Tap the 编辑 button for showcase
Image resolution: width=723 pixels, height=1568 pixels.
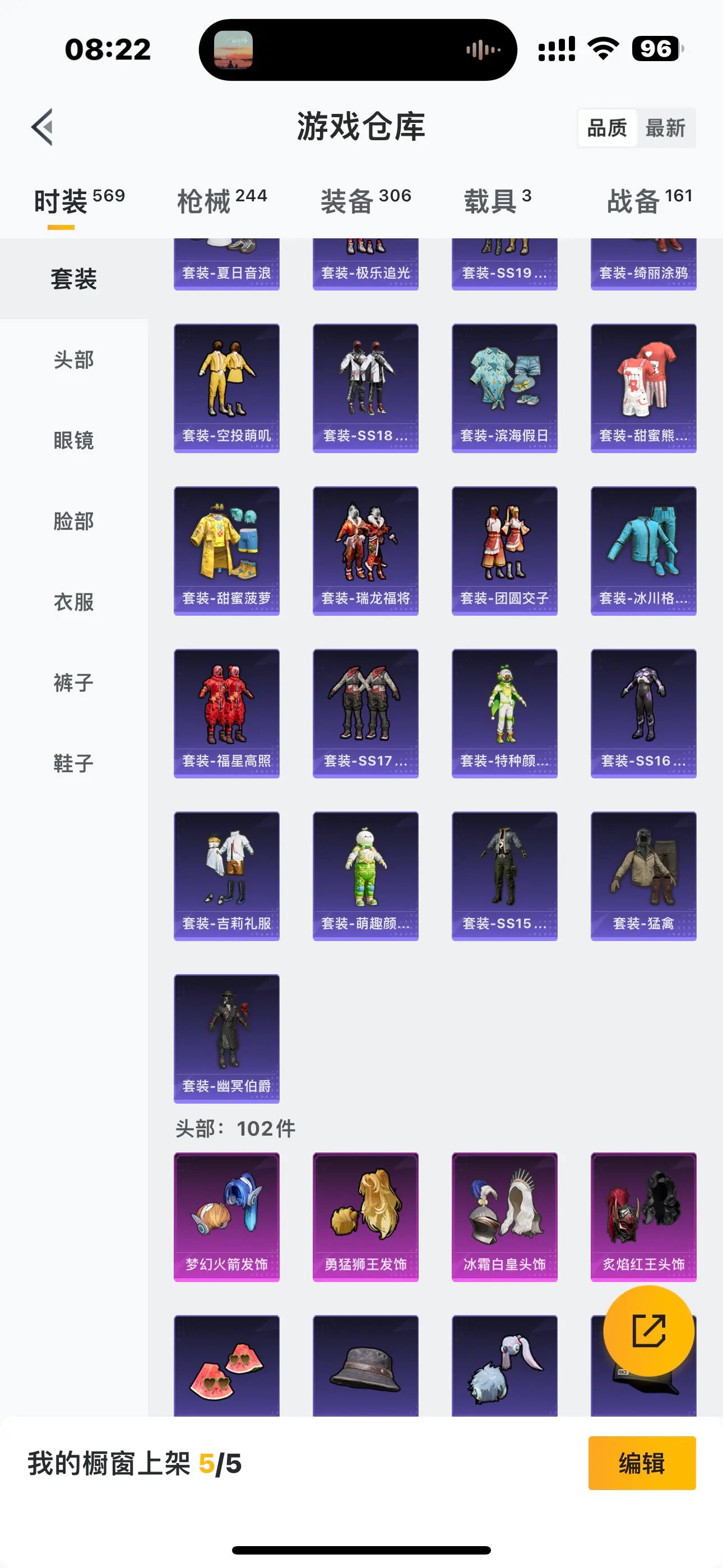[641, 1463]
